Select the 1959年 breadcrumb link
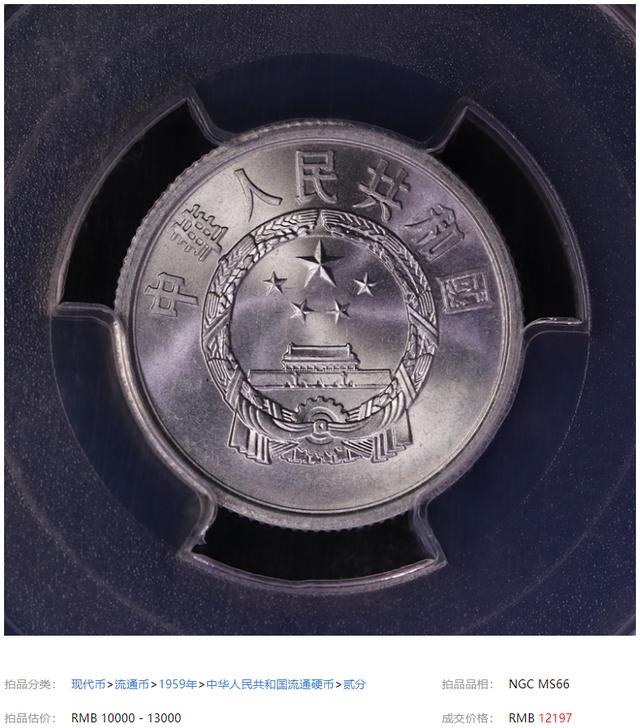The image size is (640, 728). pos(178,684)
